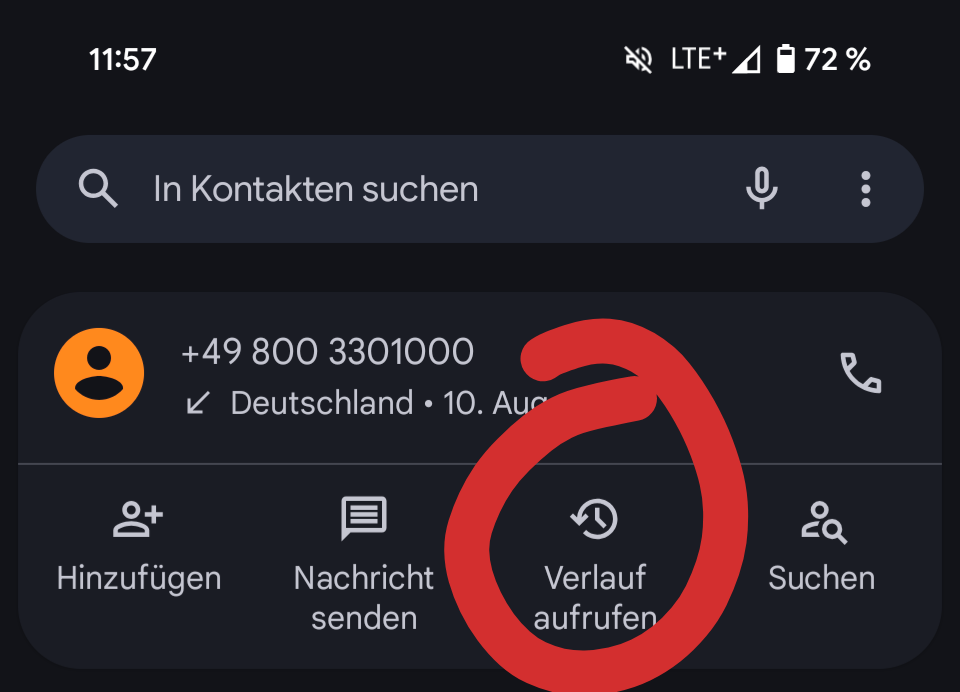Open the overflow menu in search bar
This screenshot has height=692, width=960.
click(865, 189)
